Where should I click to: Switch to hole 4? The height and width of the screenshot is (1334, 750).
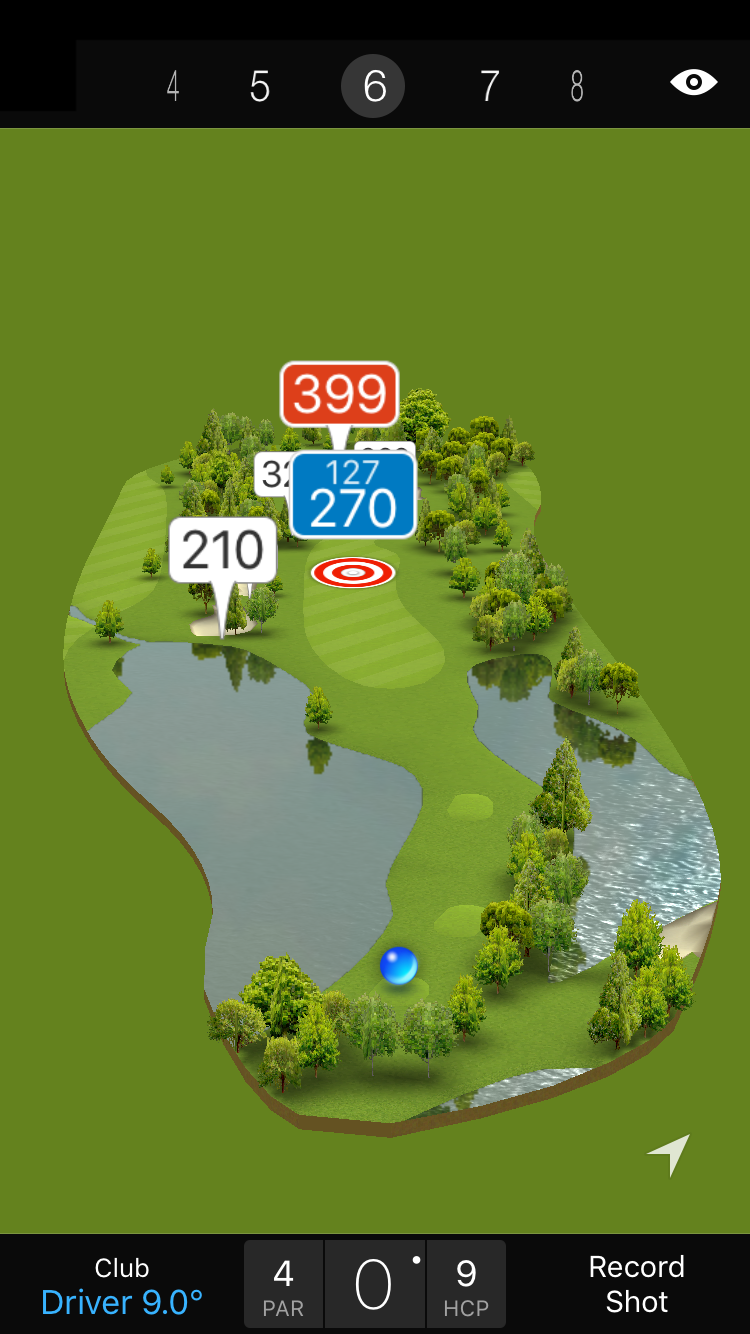(x=173, y=86)
